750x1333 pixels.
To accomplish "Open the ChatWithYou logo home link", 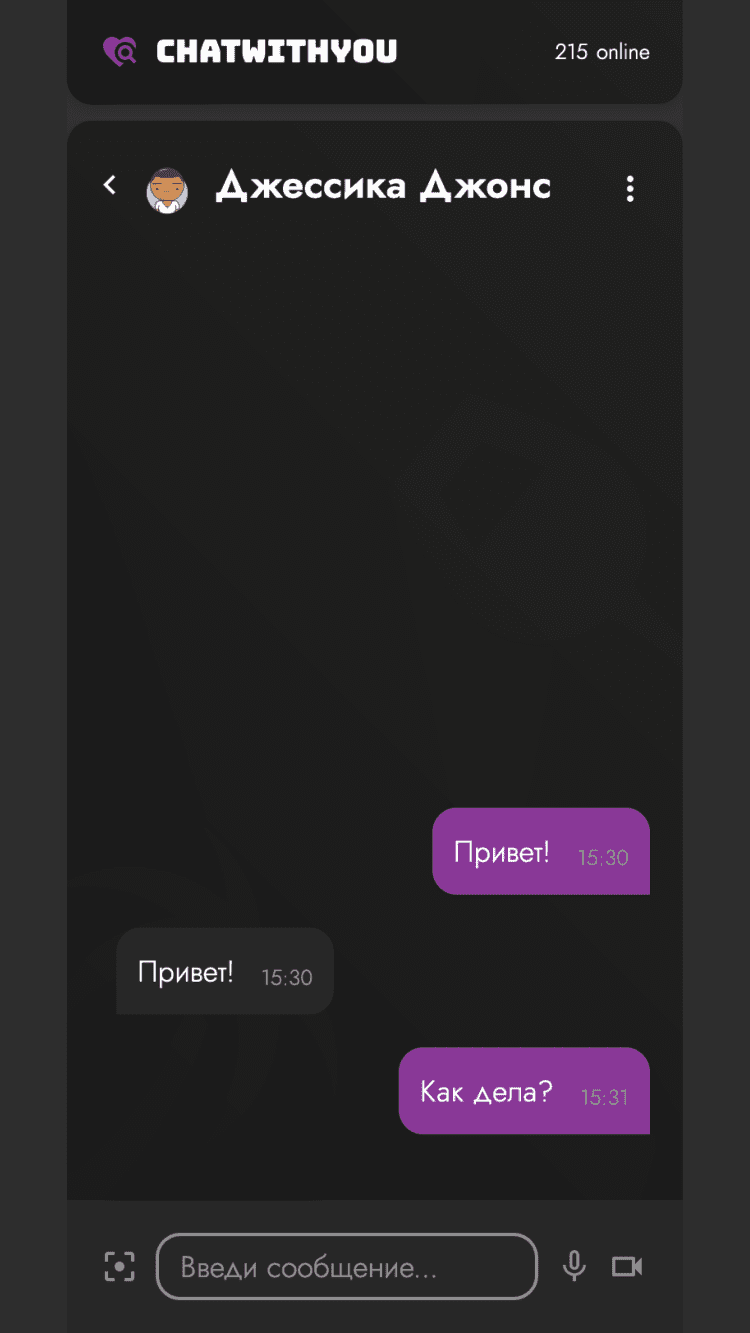I will point(250,51).
